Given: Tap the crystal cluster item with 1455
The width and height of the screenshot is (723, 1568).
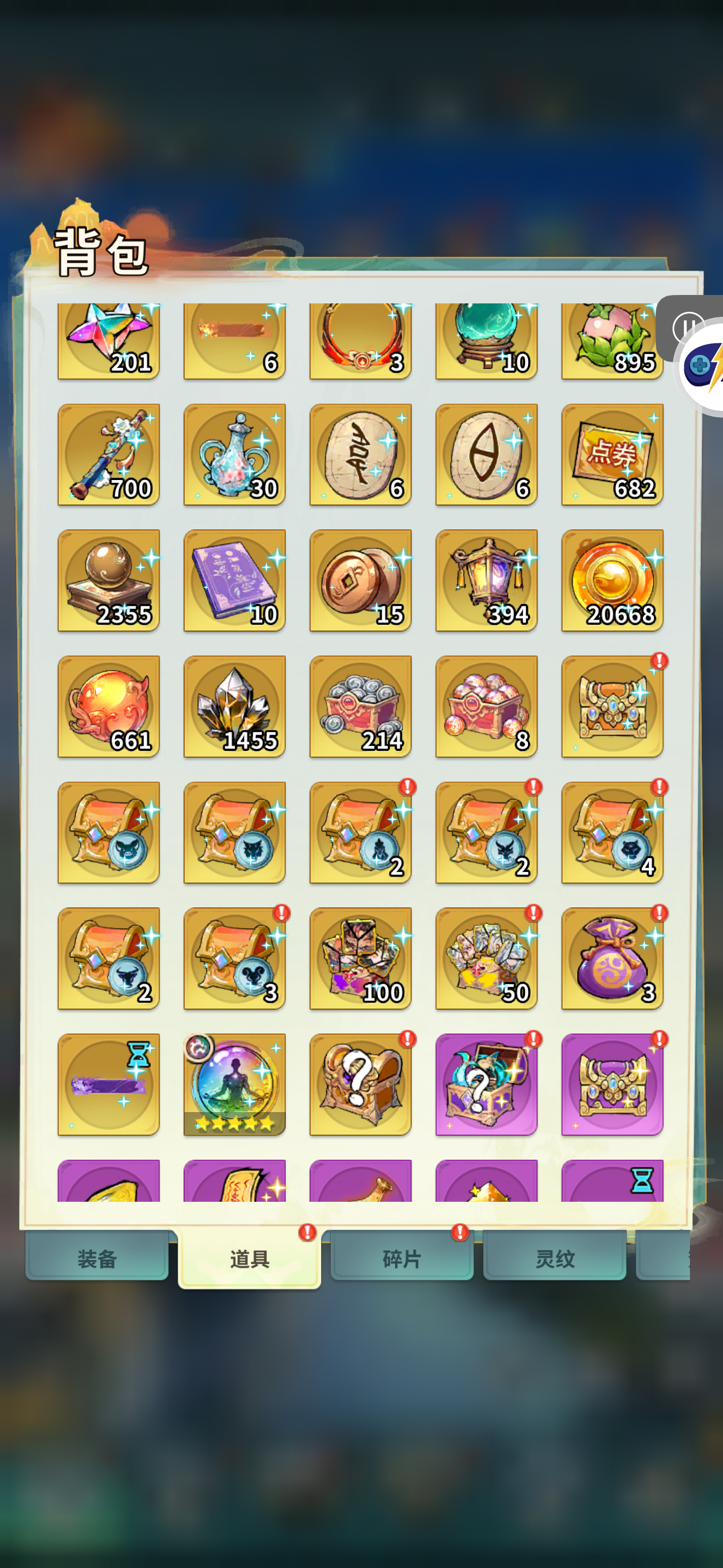Looking at the screenshot, I should coord(234,707).
